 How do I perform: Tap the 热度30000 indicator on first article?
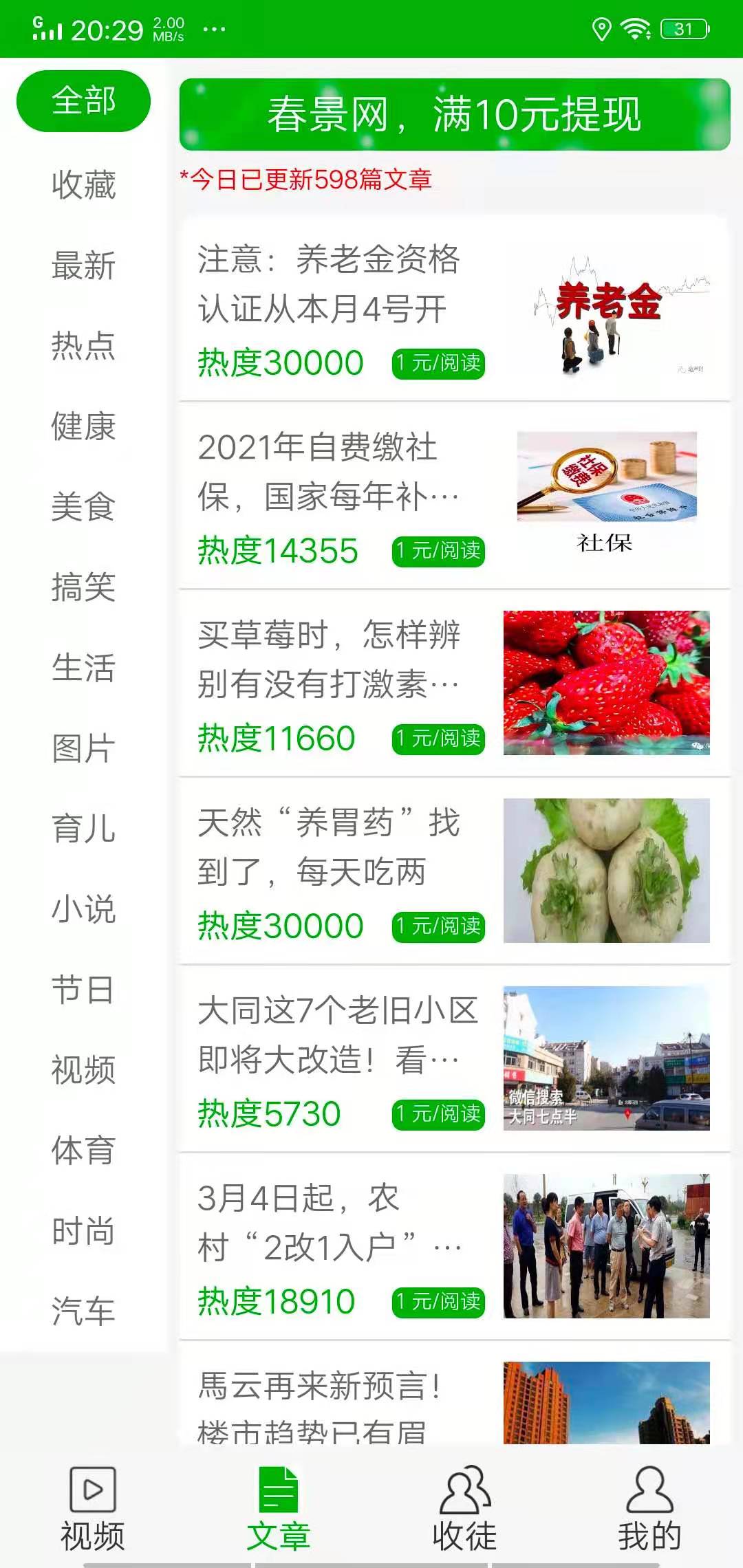click(279, 360)
